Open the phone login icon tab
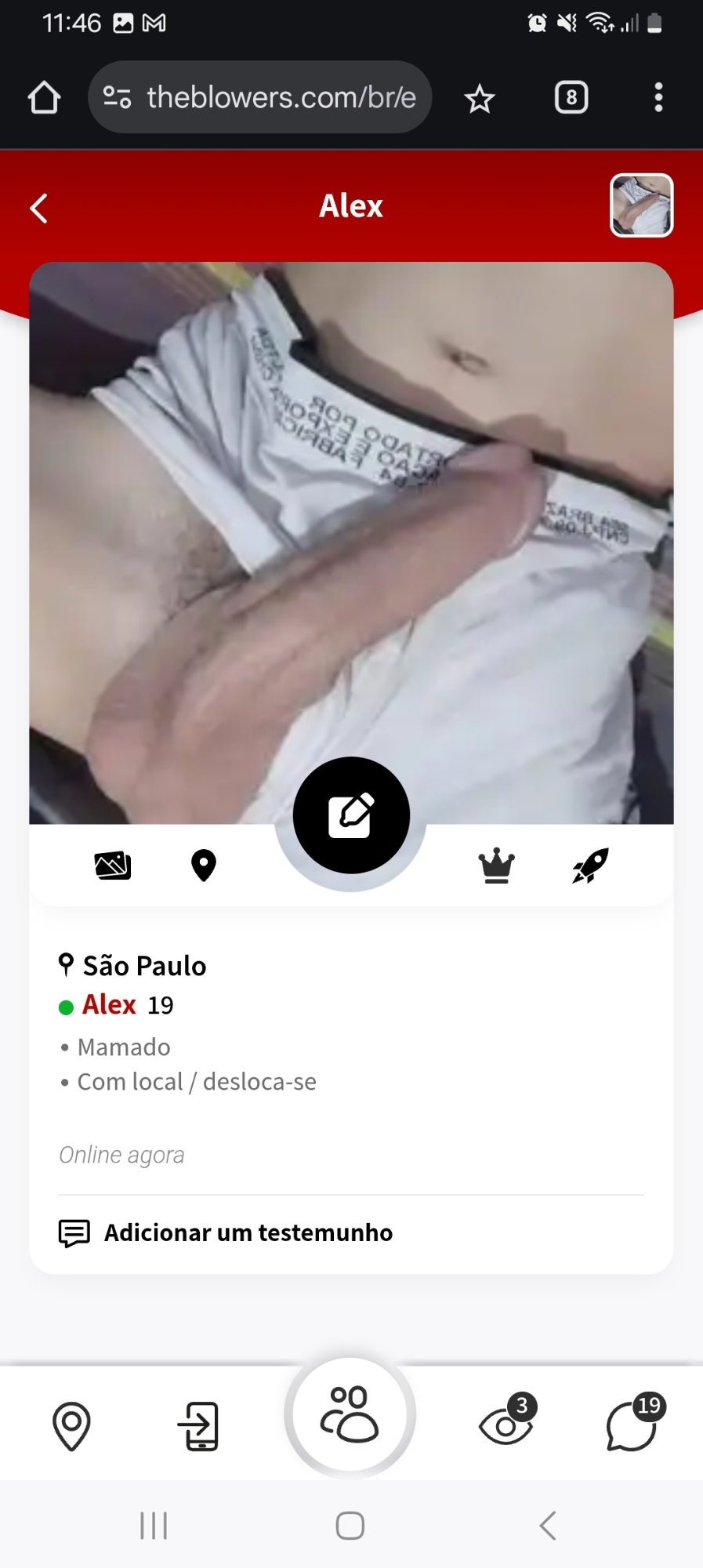 point(199,1425)
